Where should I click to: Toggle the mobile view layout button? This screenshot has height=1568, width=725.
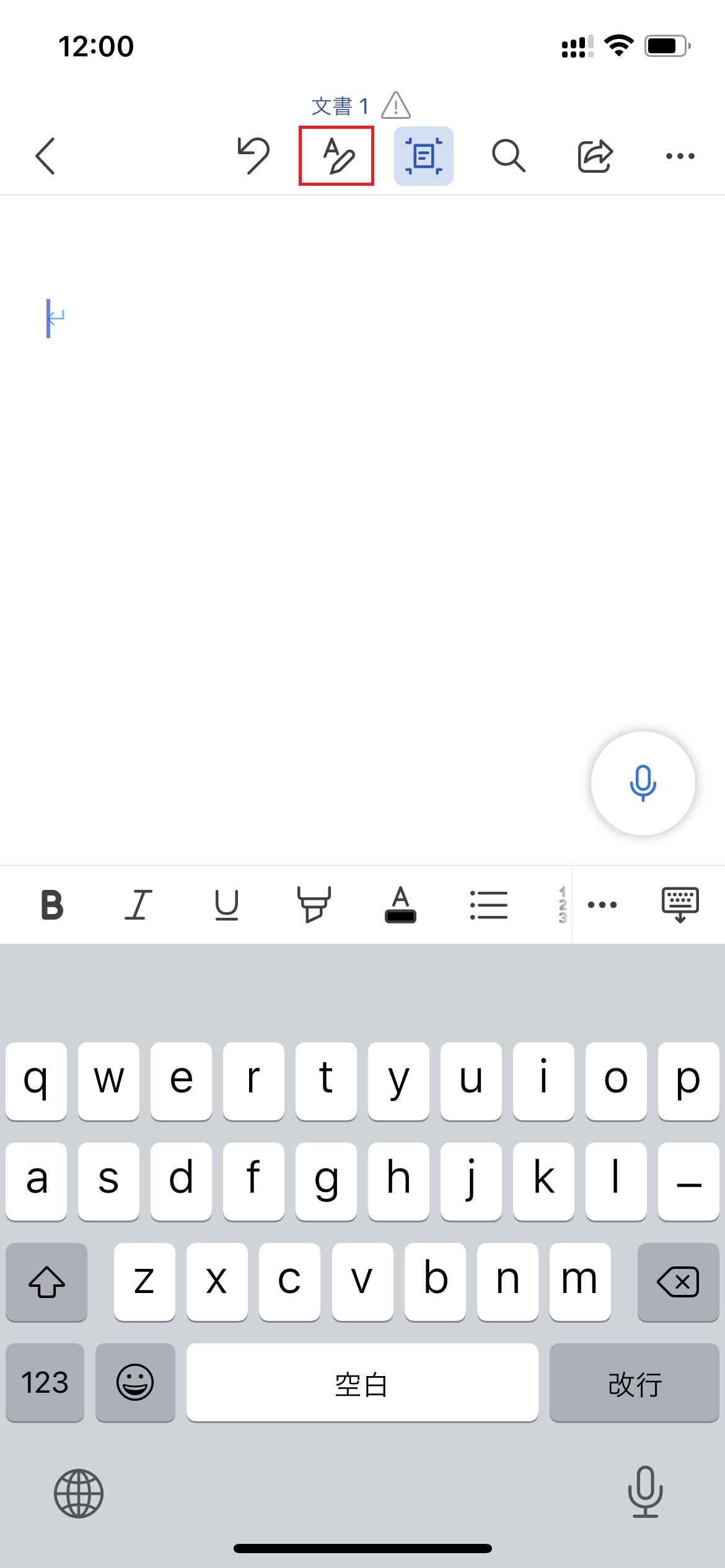click(x=424, y=156)
